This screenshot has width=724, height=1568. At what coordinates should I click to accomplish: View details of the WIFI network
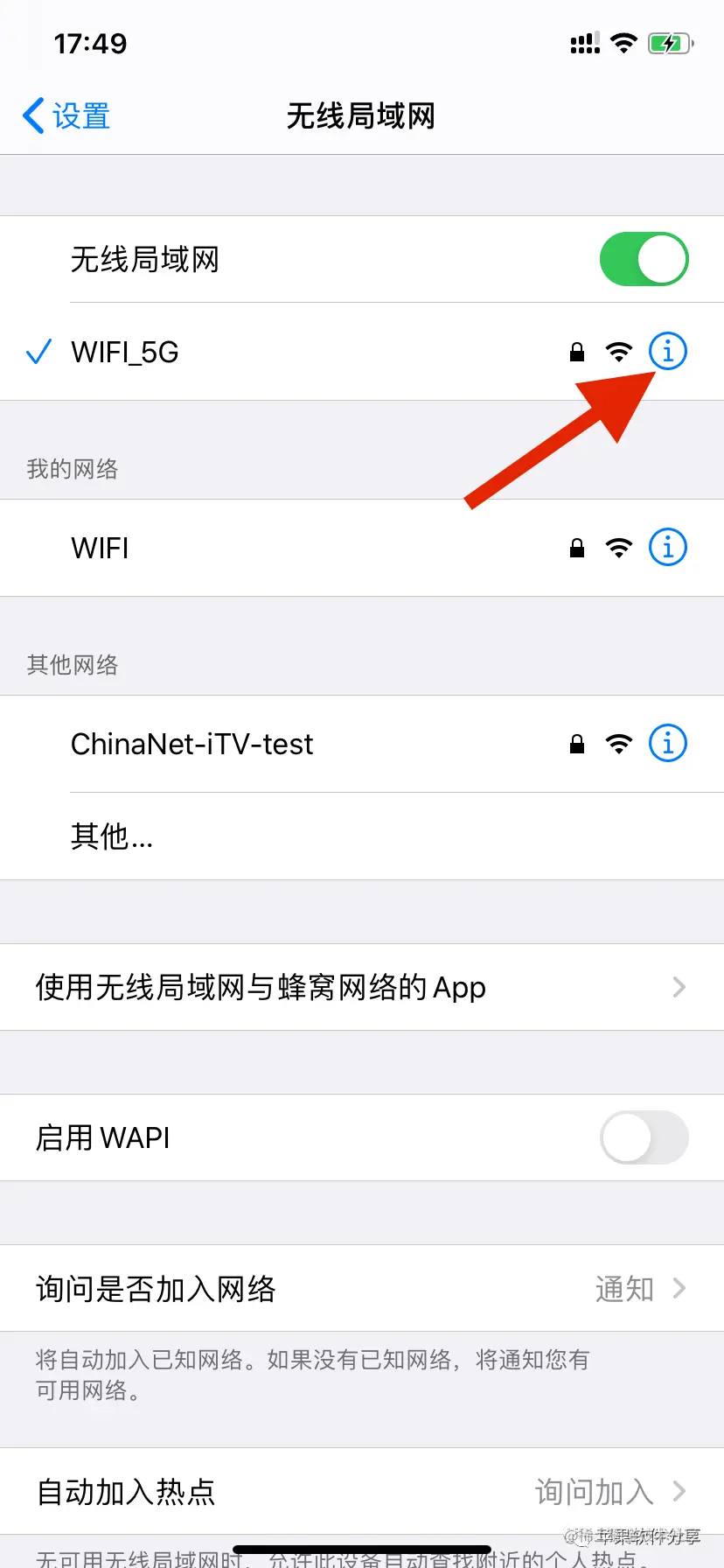point(668,548)
